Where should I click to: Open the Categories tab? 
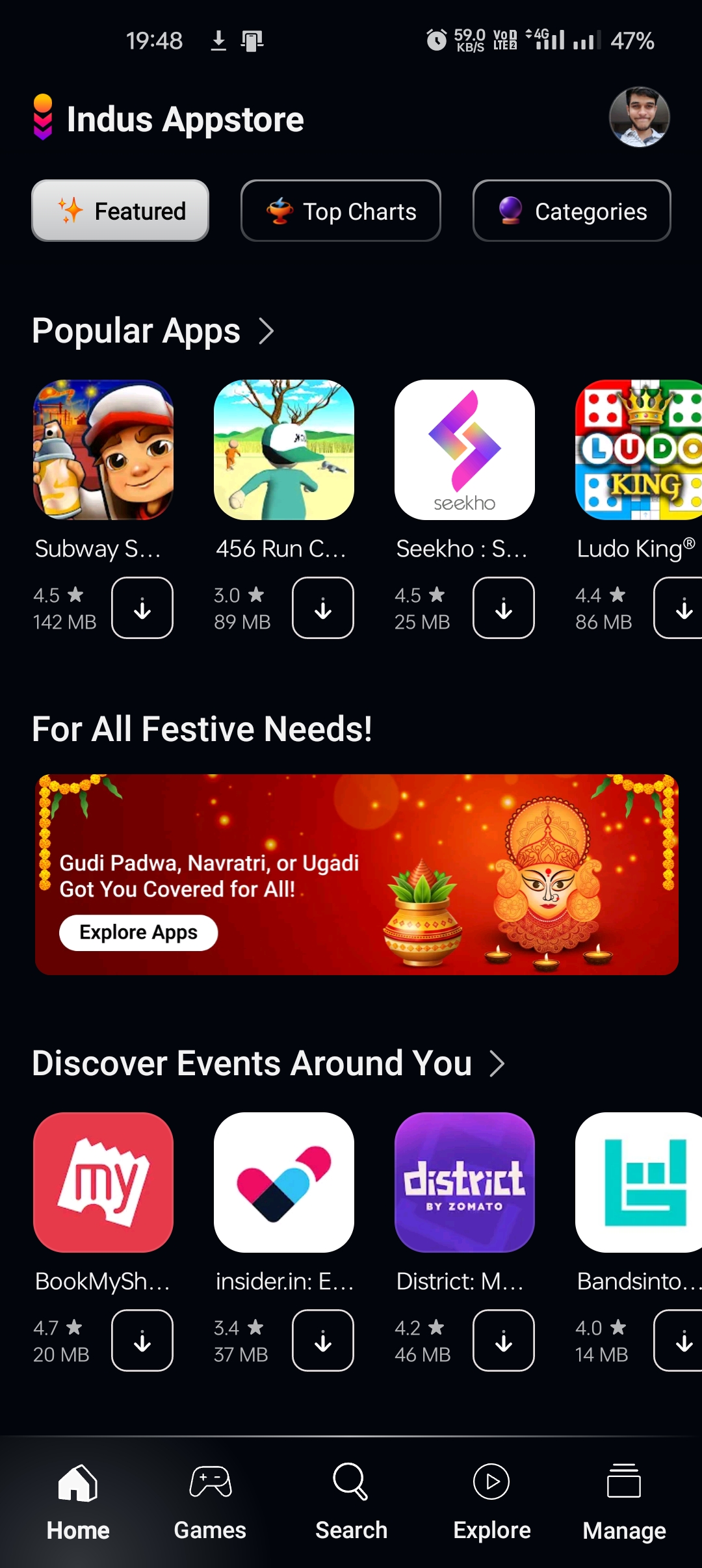coord(571,211)
